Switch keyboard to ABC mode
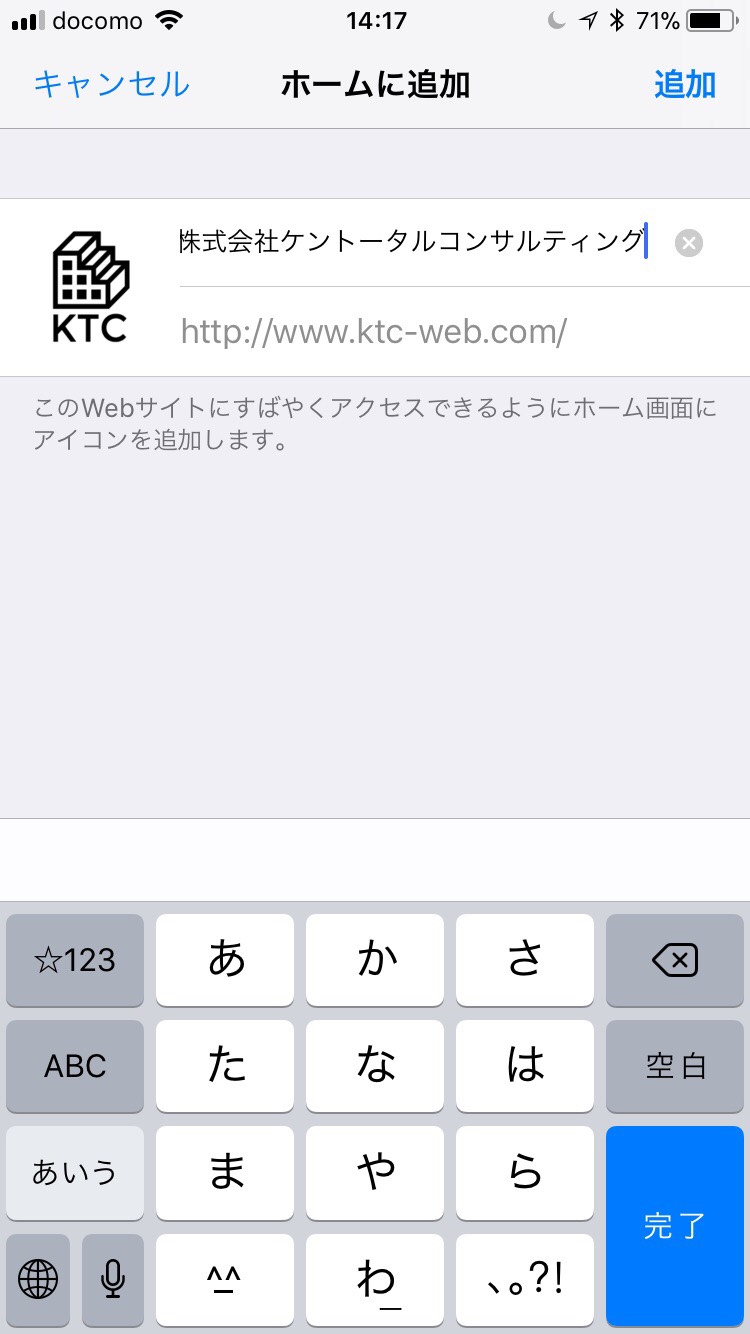 pyautogui.click(x=75, y=1066)
